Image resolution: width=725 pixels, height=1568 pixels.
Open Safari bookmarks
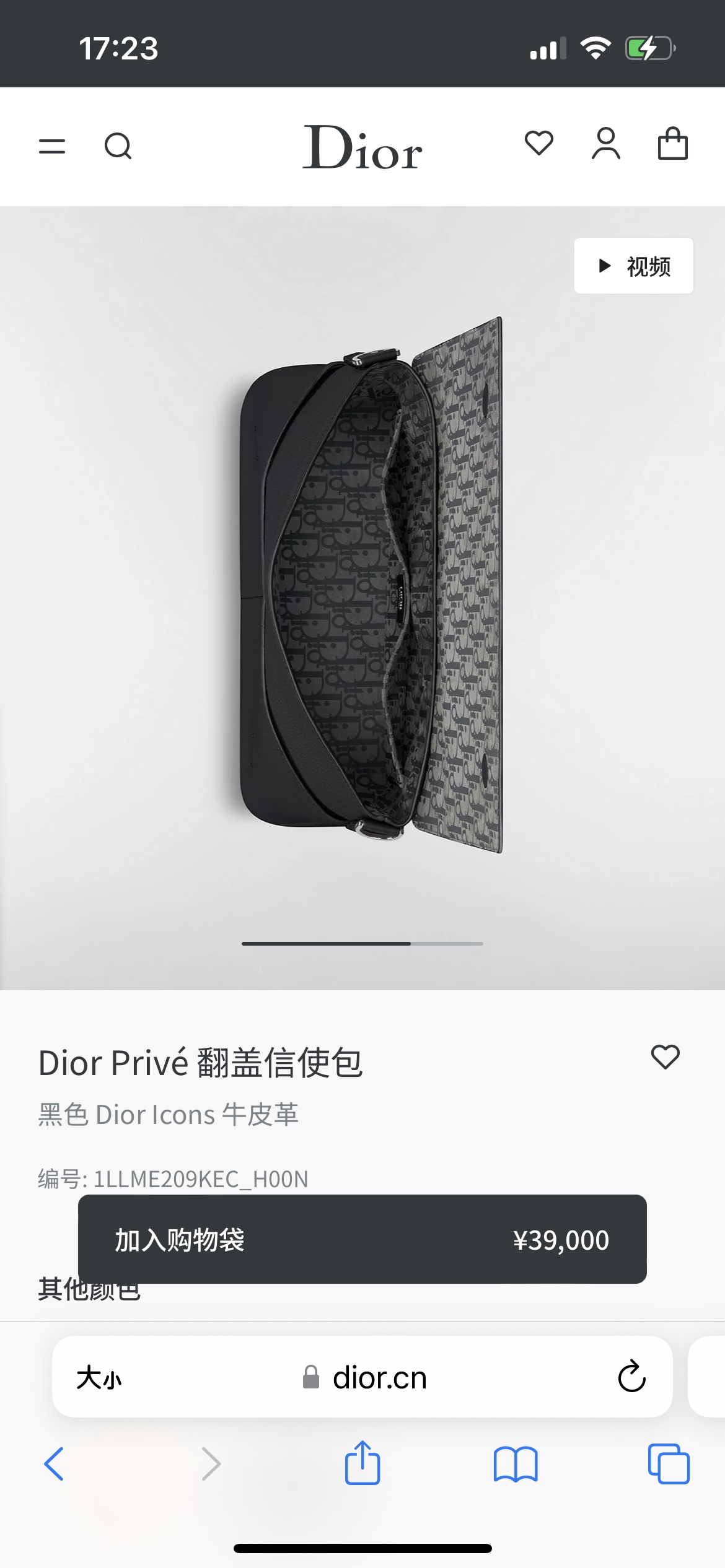point(515,1464)
